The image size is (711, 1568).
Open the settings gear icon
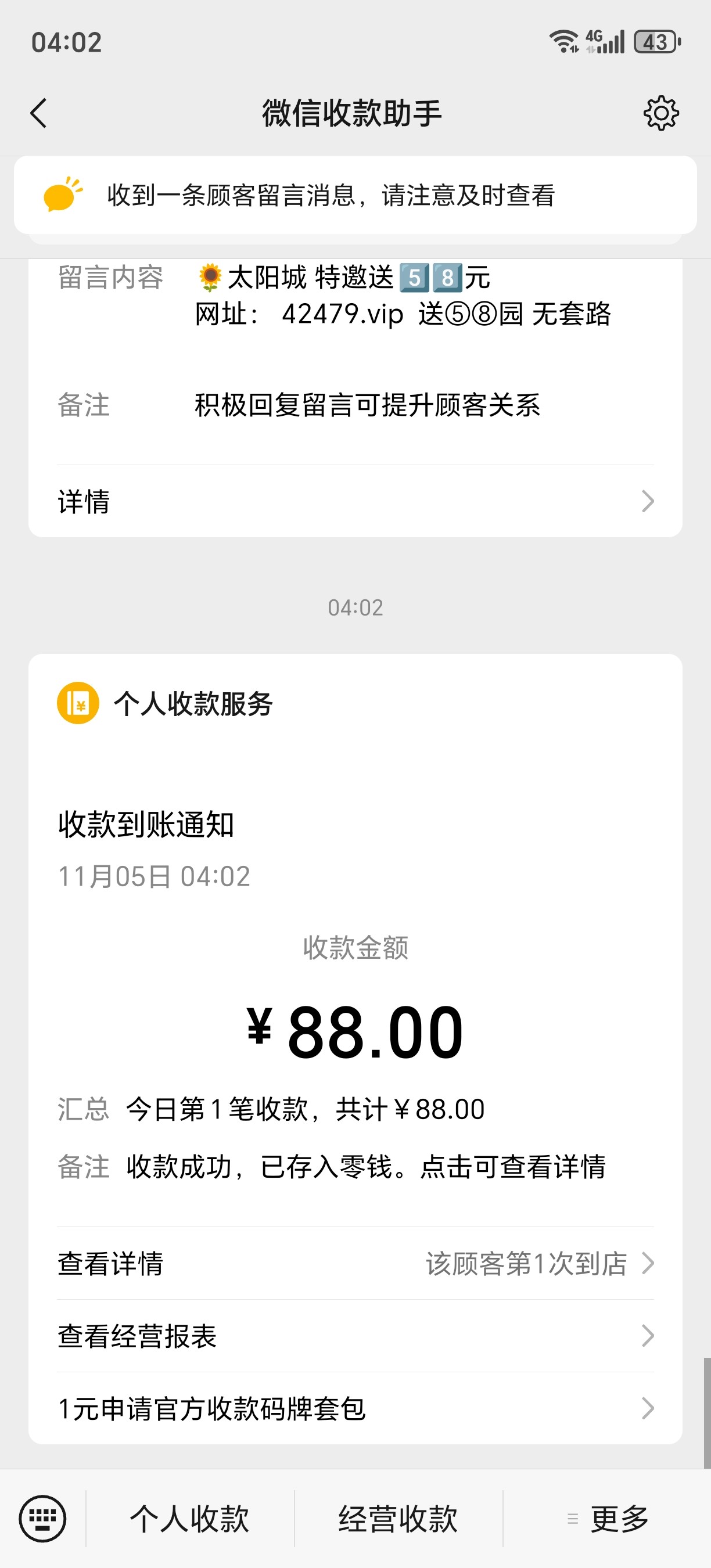661,113
